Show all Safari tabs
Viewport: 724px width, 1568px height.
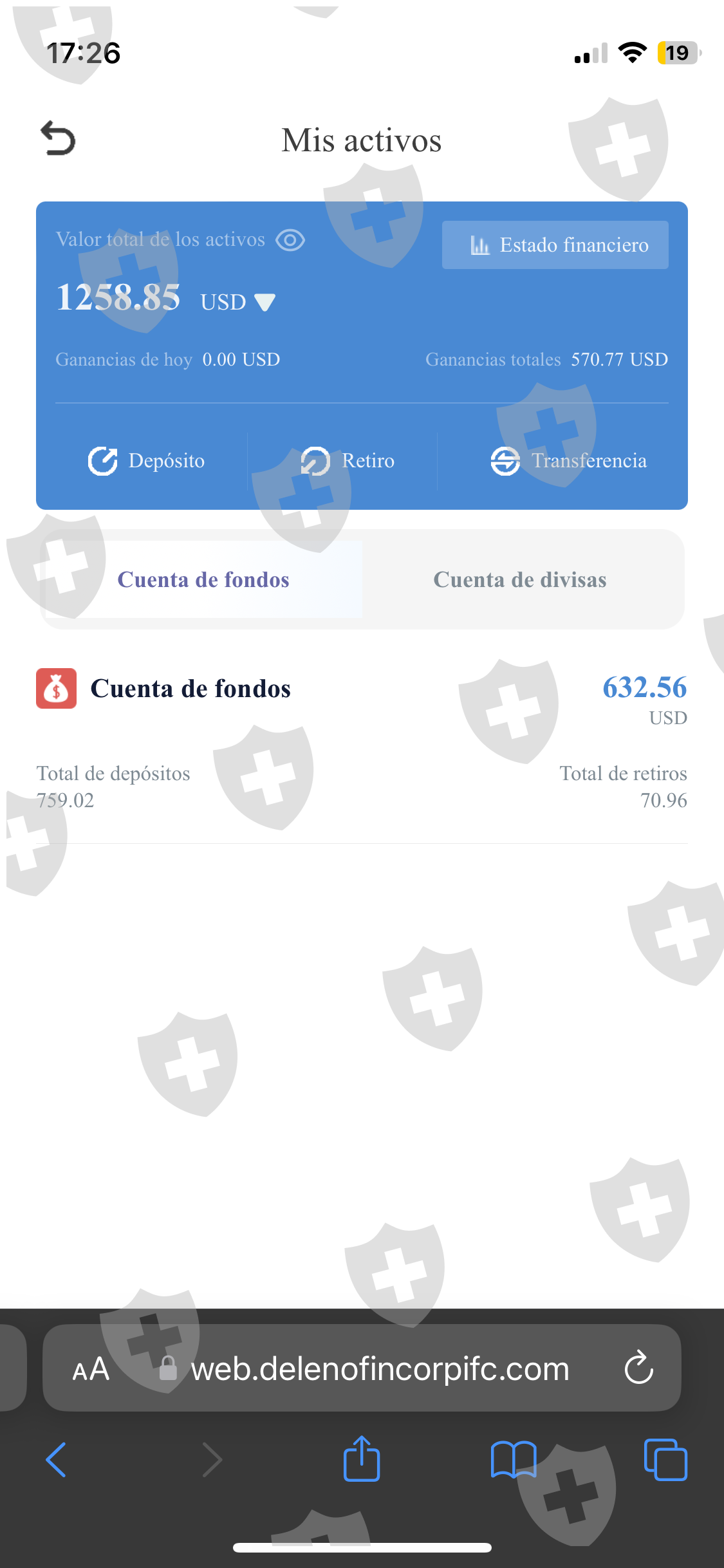(x=665, y=1459)
